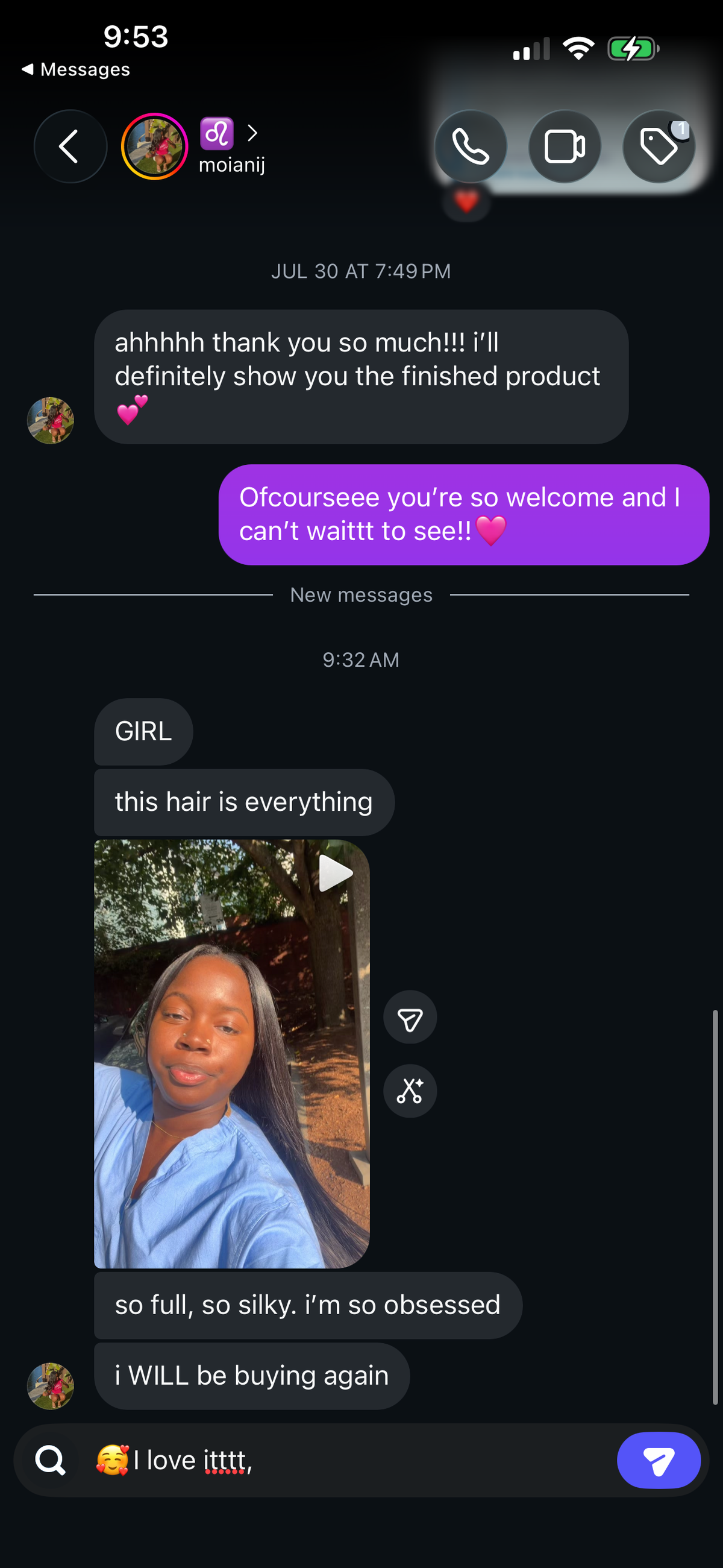Focus the message field with "I love itttt,"

point(353,1460)
